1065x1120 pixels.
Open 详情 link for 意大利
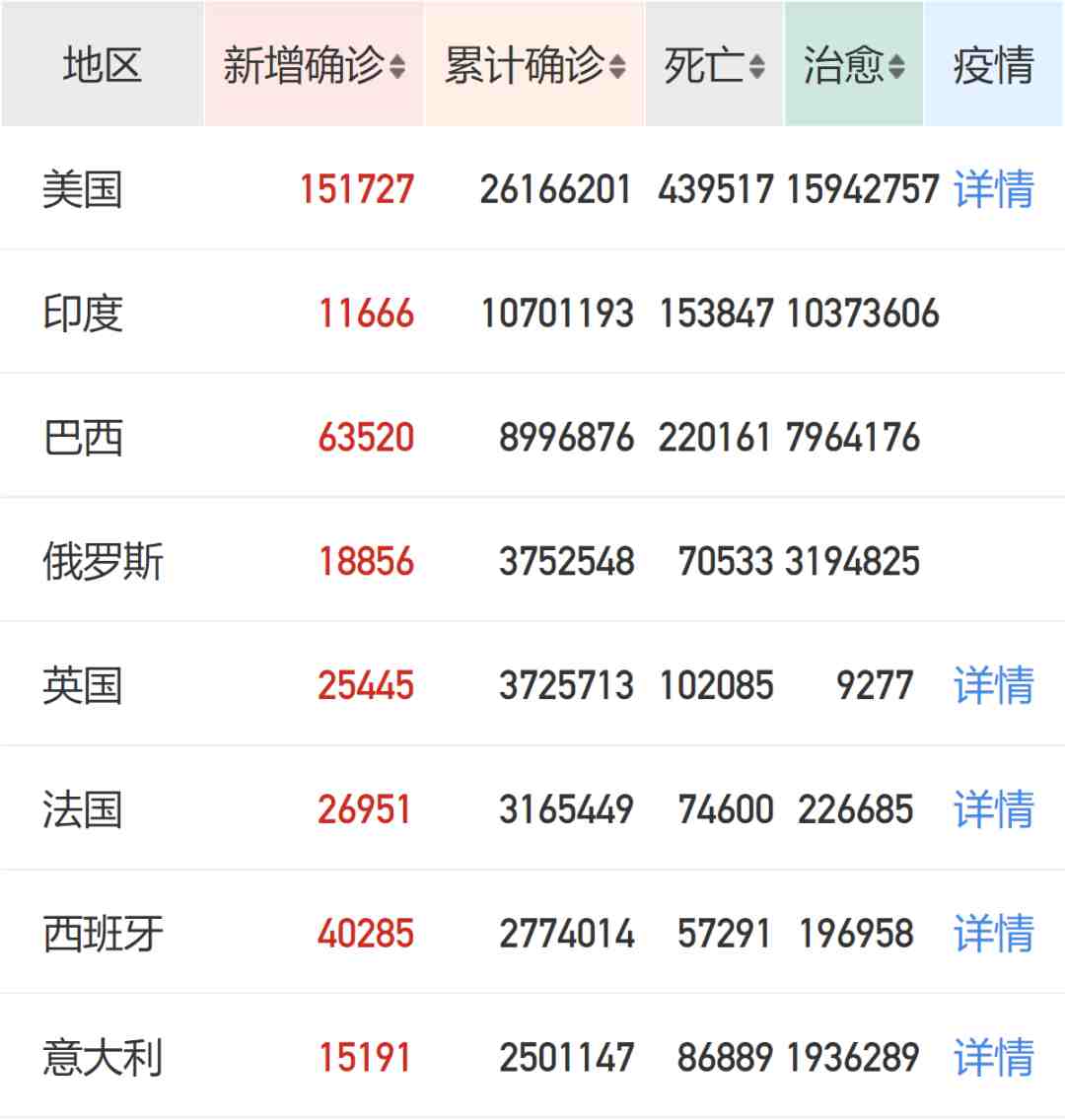pos(993,1058)
